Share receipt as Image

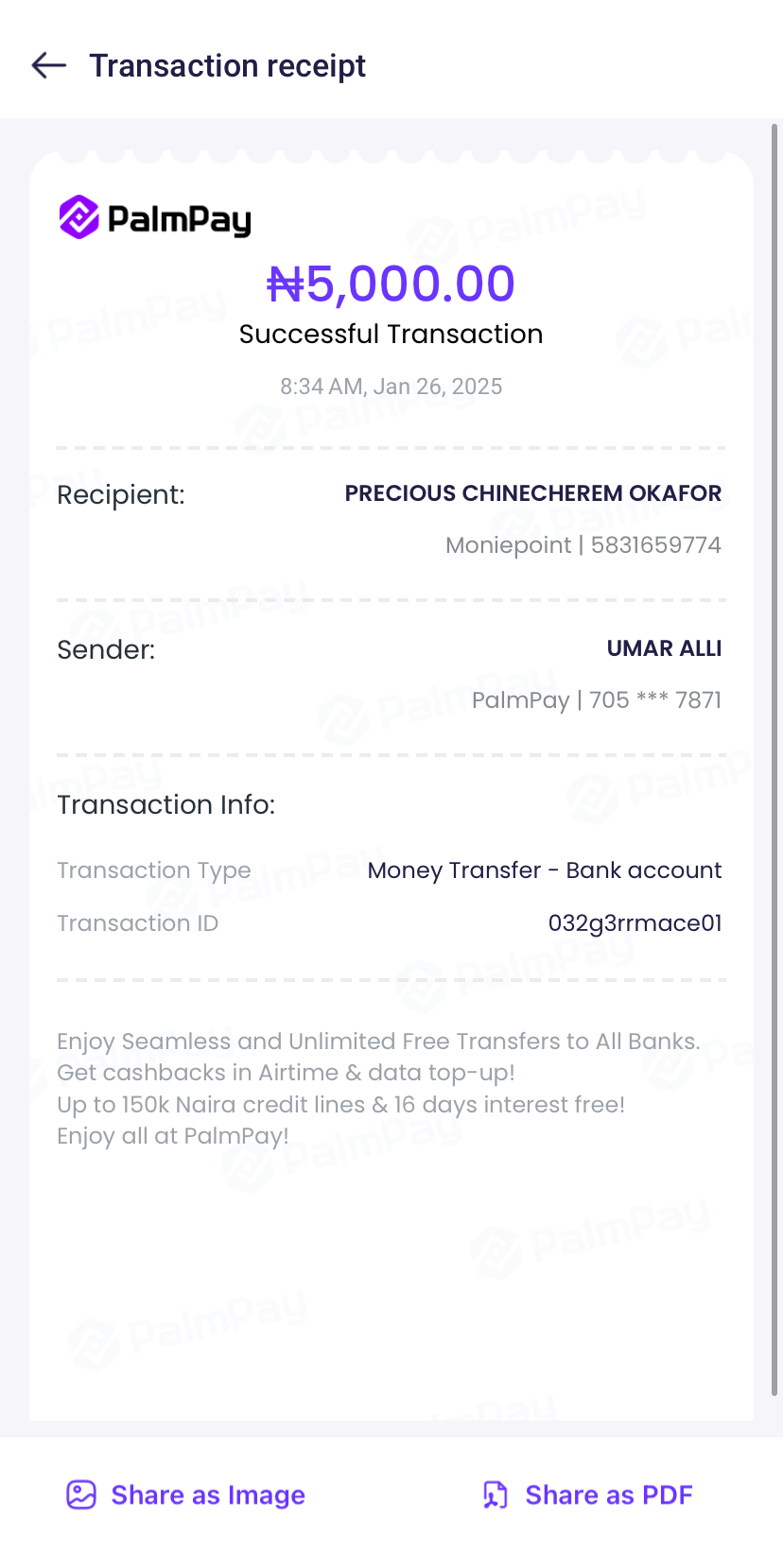pos(186,1494)
